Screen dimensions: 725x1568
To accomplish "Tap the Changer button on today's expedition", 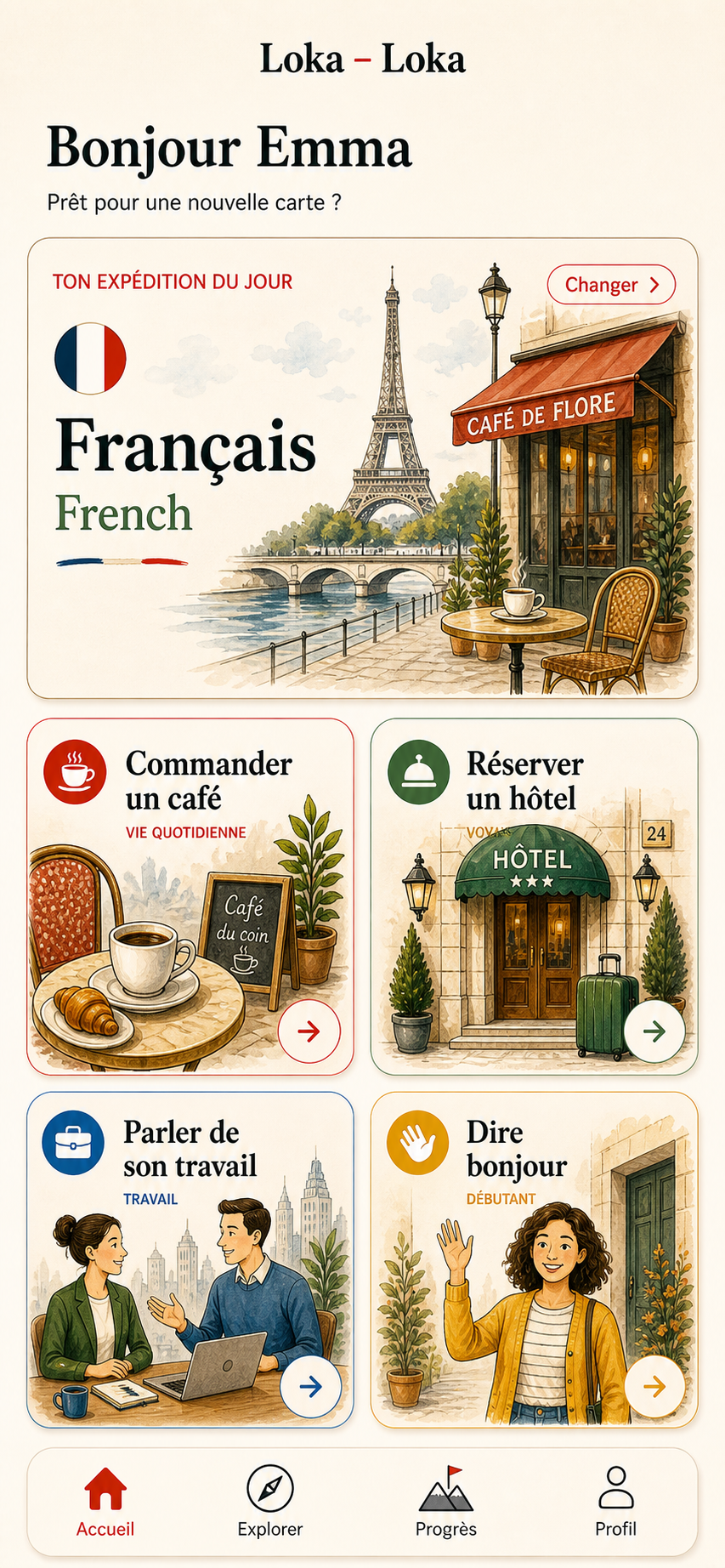I will pos(611,285).
